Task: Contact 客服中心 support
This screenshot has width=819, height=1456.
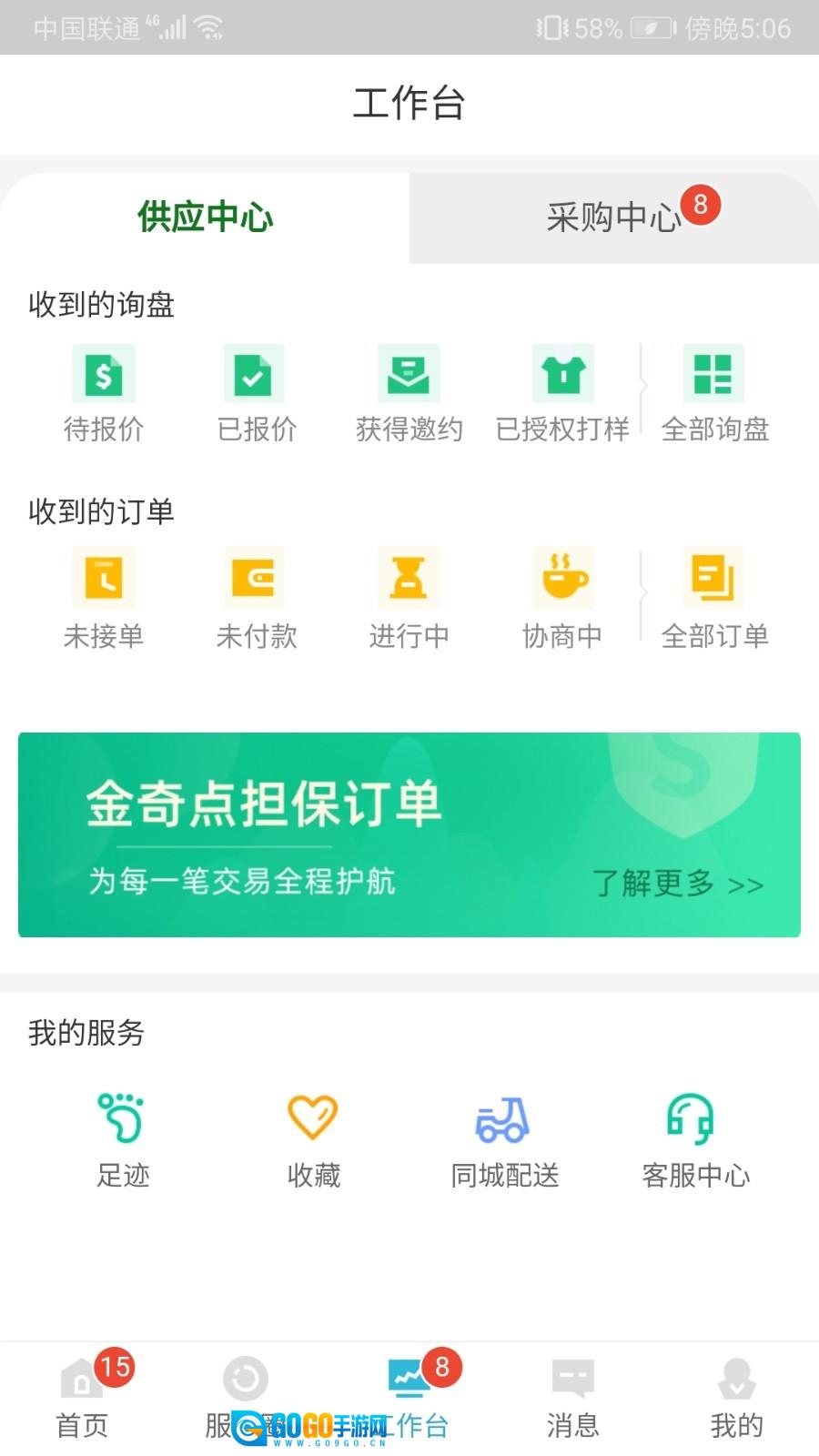Action: pos(695,1141)
